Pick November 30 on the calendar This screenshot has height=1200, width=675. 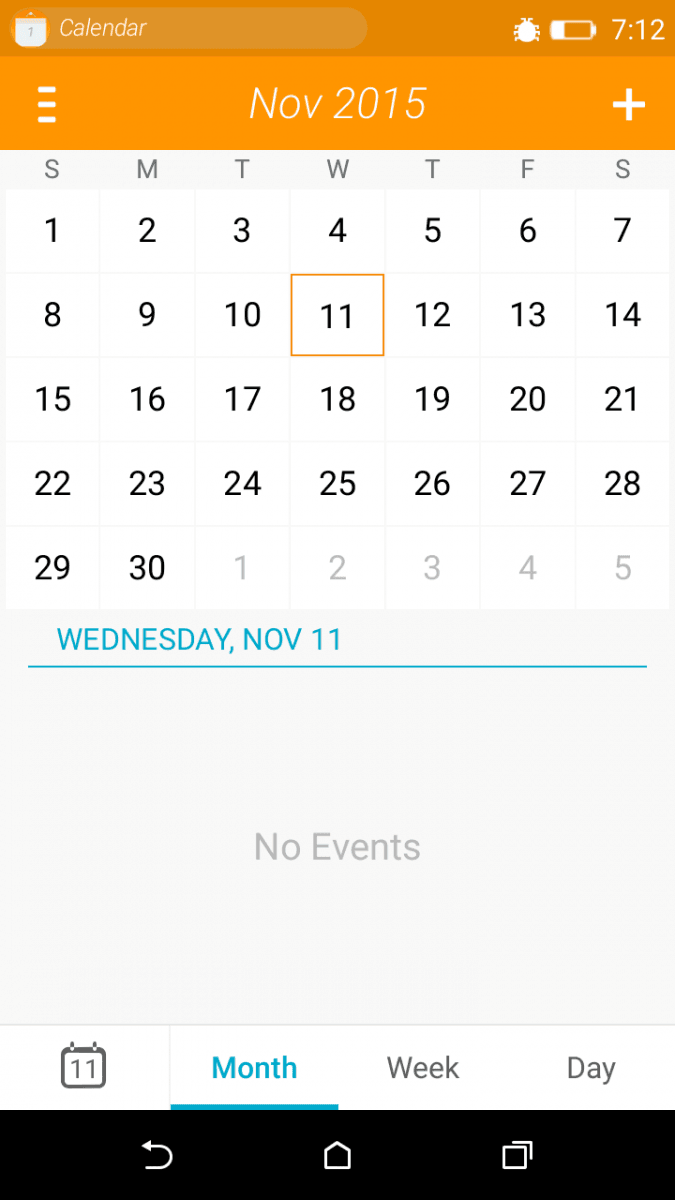[147, 568]
